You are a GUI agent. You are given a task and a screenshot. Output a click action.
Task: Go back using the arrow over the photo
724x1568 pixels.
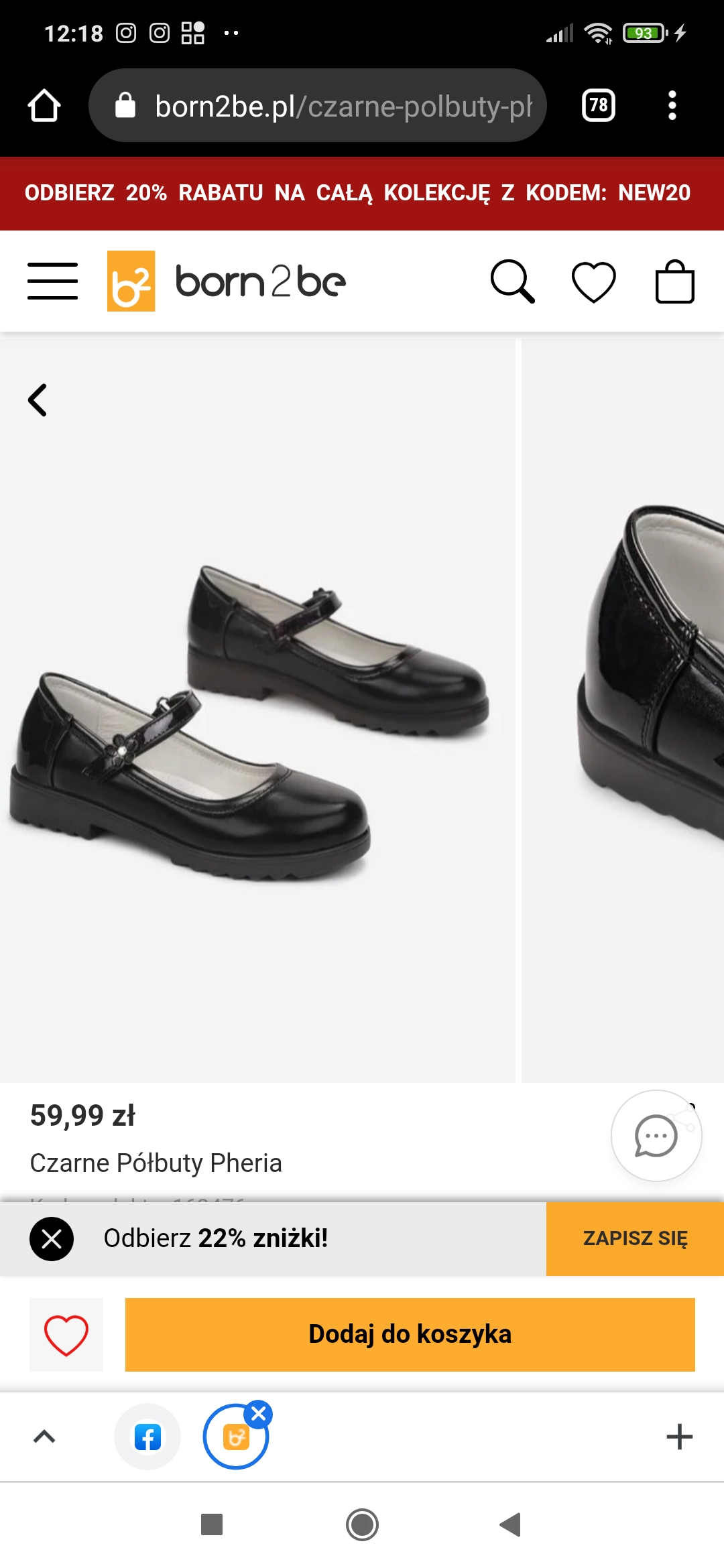[x=38, y=400]
